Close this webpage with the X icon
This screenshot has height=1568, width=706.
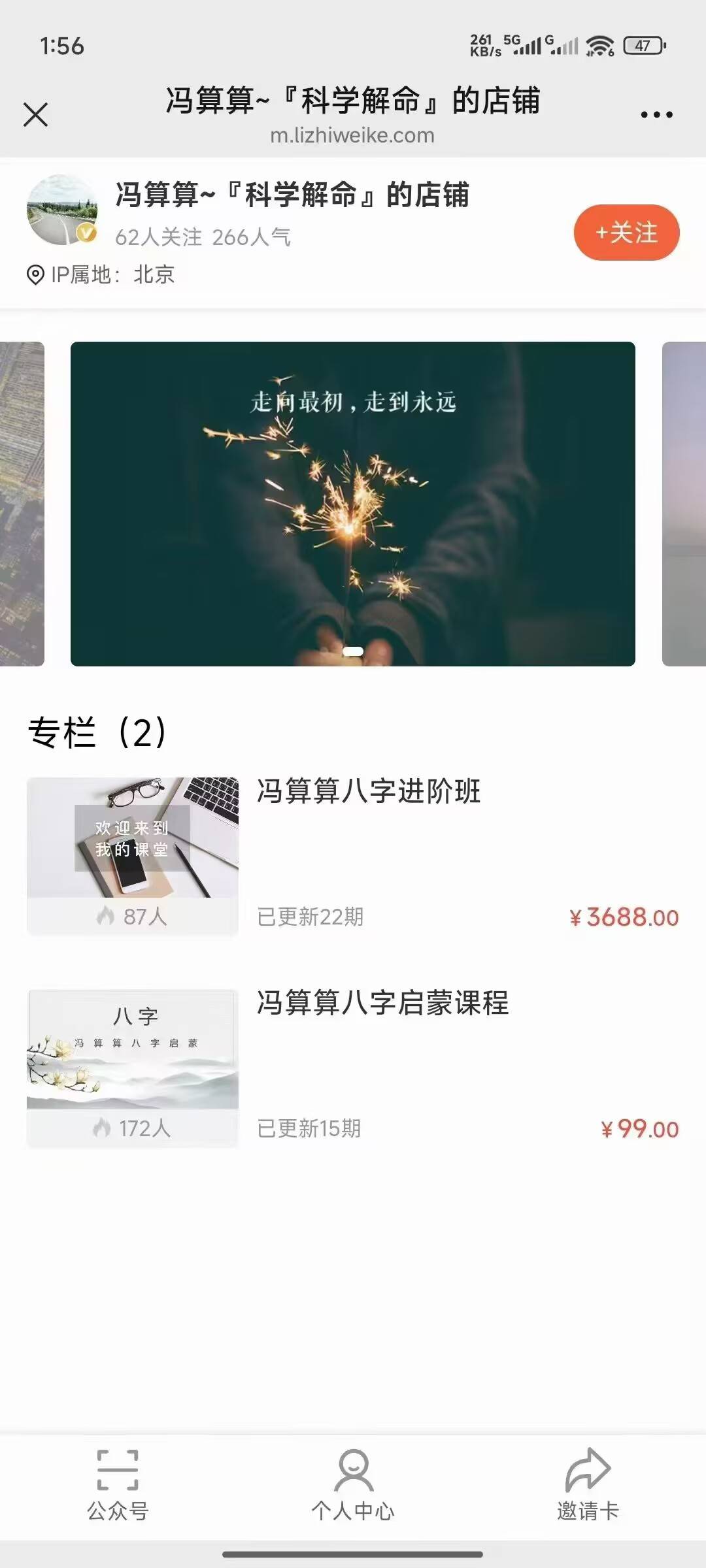click(x=36, y=115)
